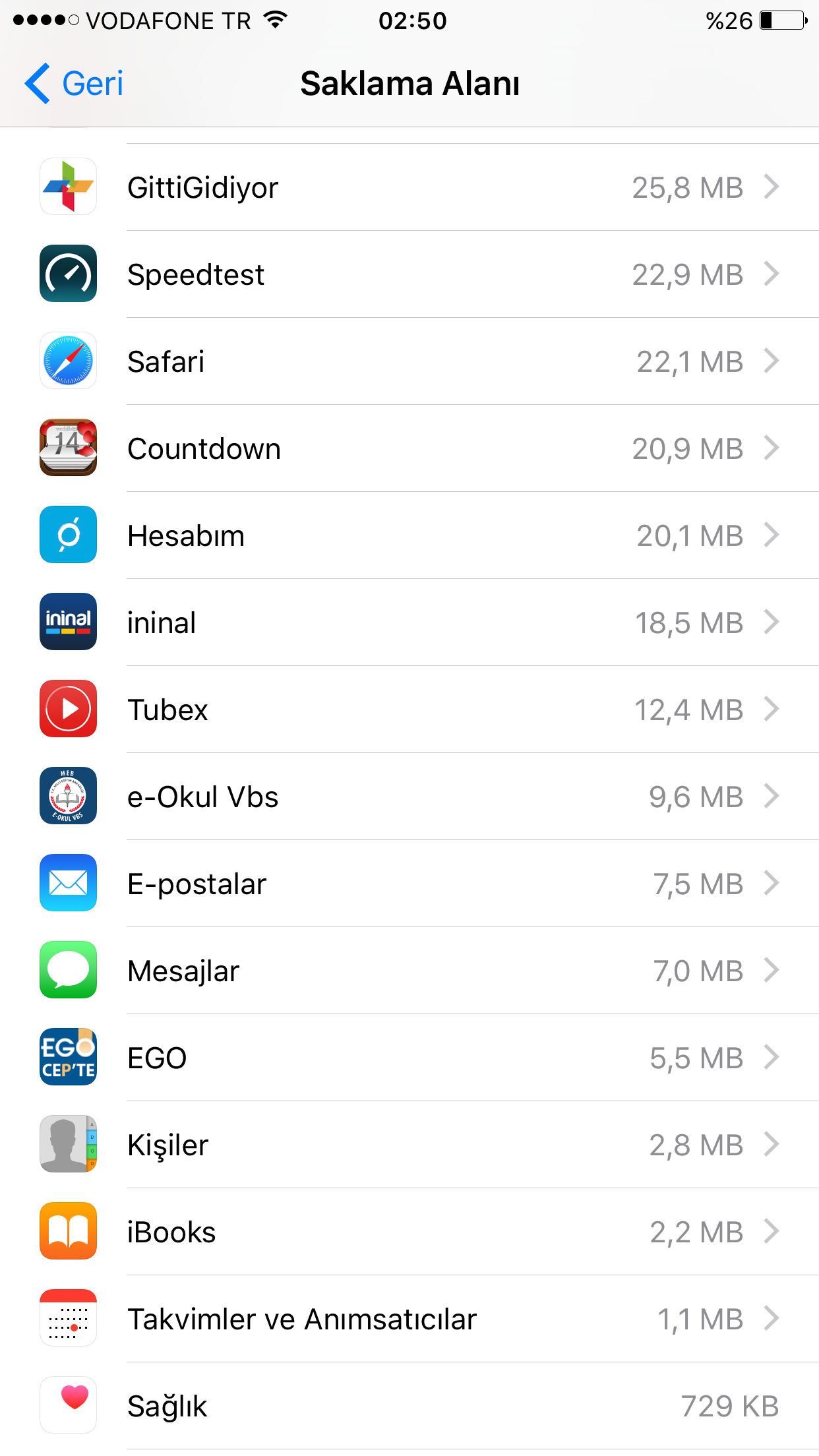
Task: Select the EGO app entry
Action: 409,1058
